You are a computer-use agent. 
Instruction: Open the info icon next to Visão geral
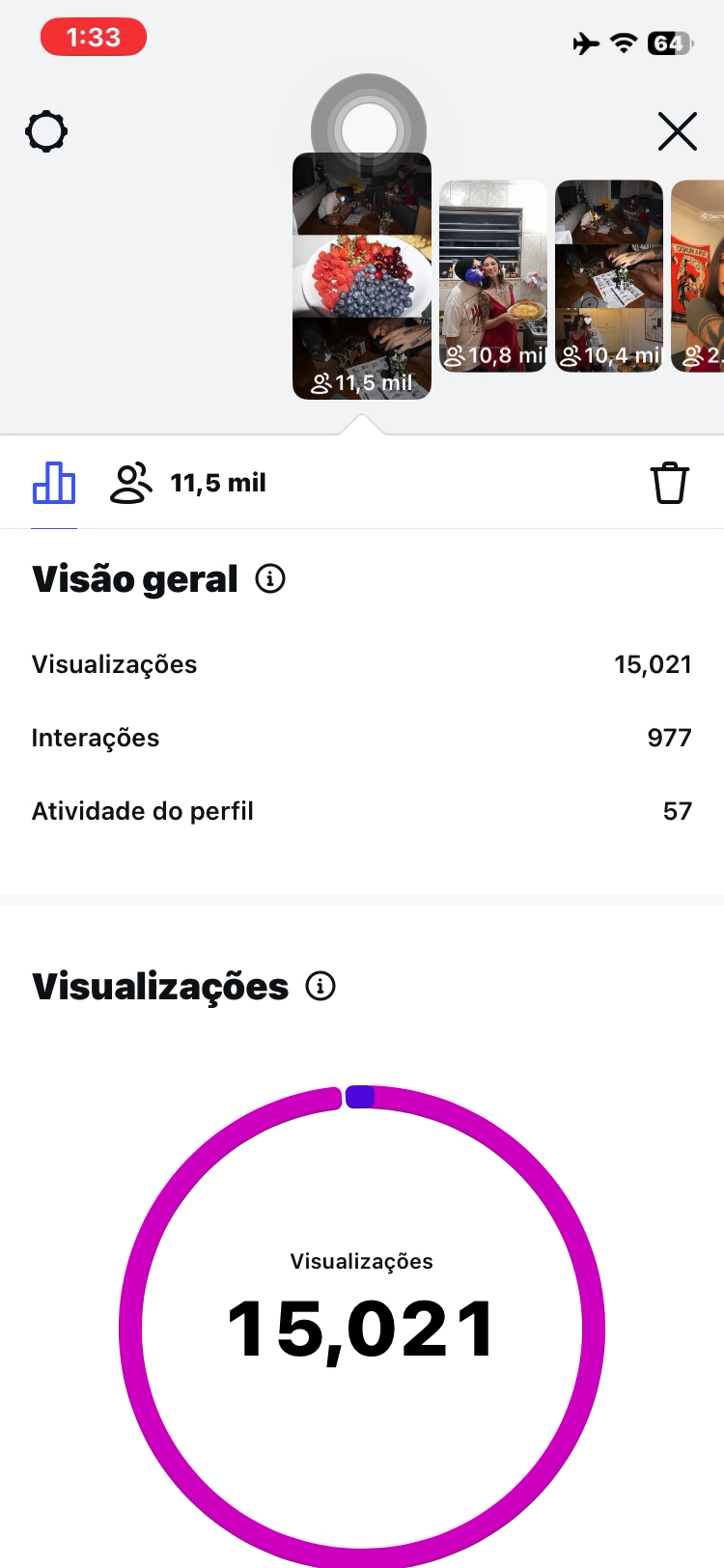tap(270, 579)
